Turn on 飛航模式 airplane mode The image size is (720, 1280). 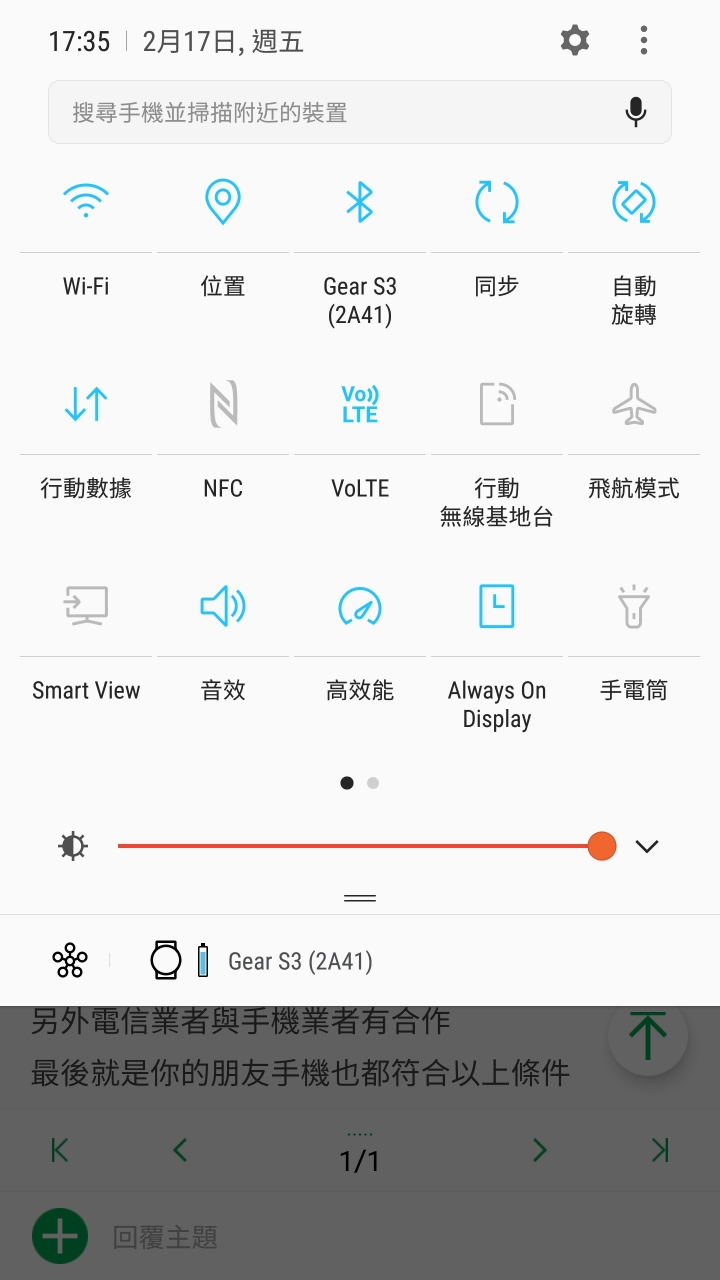[634, 404]
